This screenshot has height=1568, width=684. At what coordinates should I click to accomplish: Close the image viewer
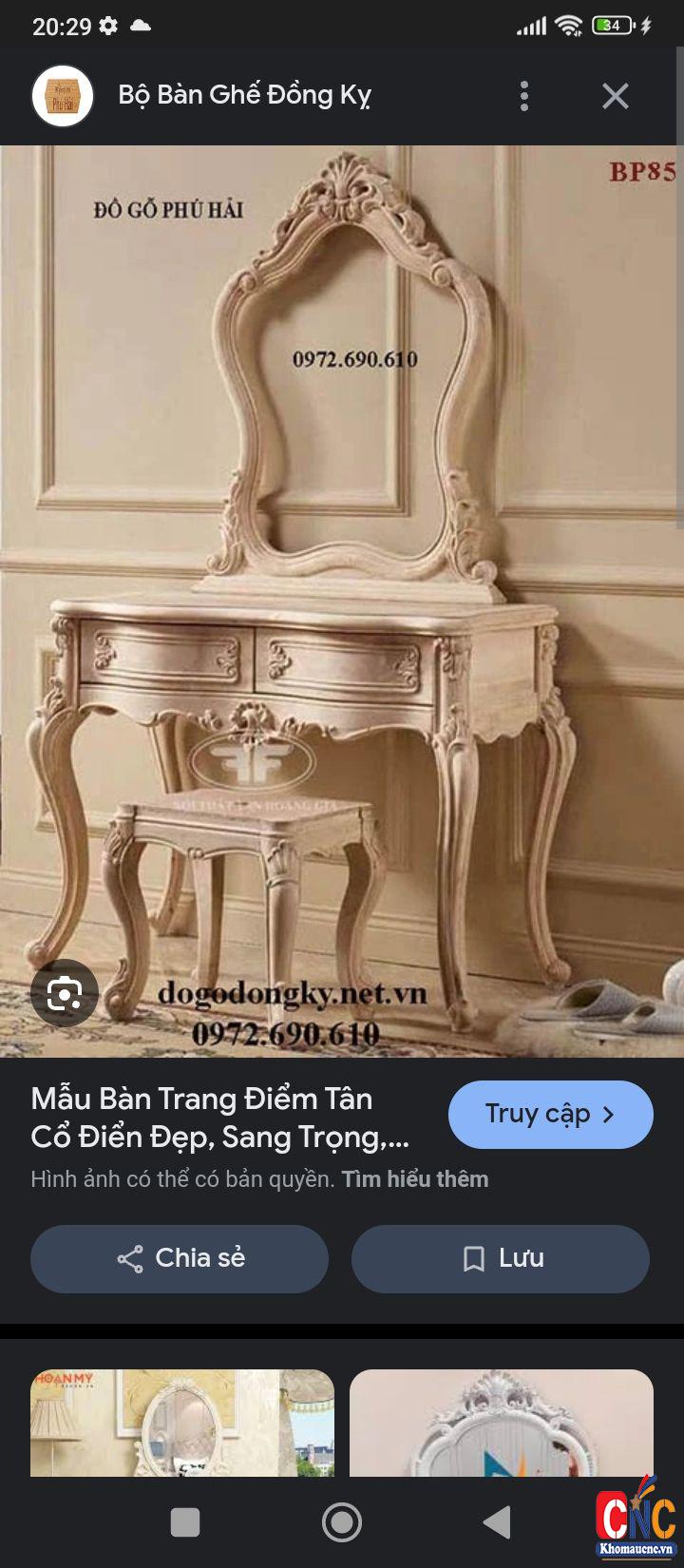click(616, 96)
